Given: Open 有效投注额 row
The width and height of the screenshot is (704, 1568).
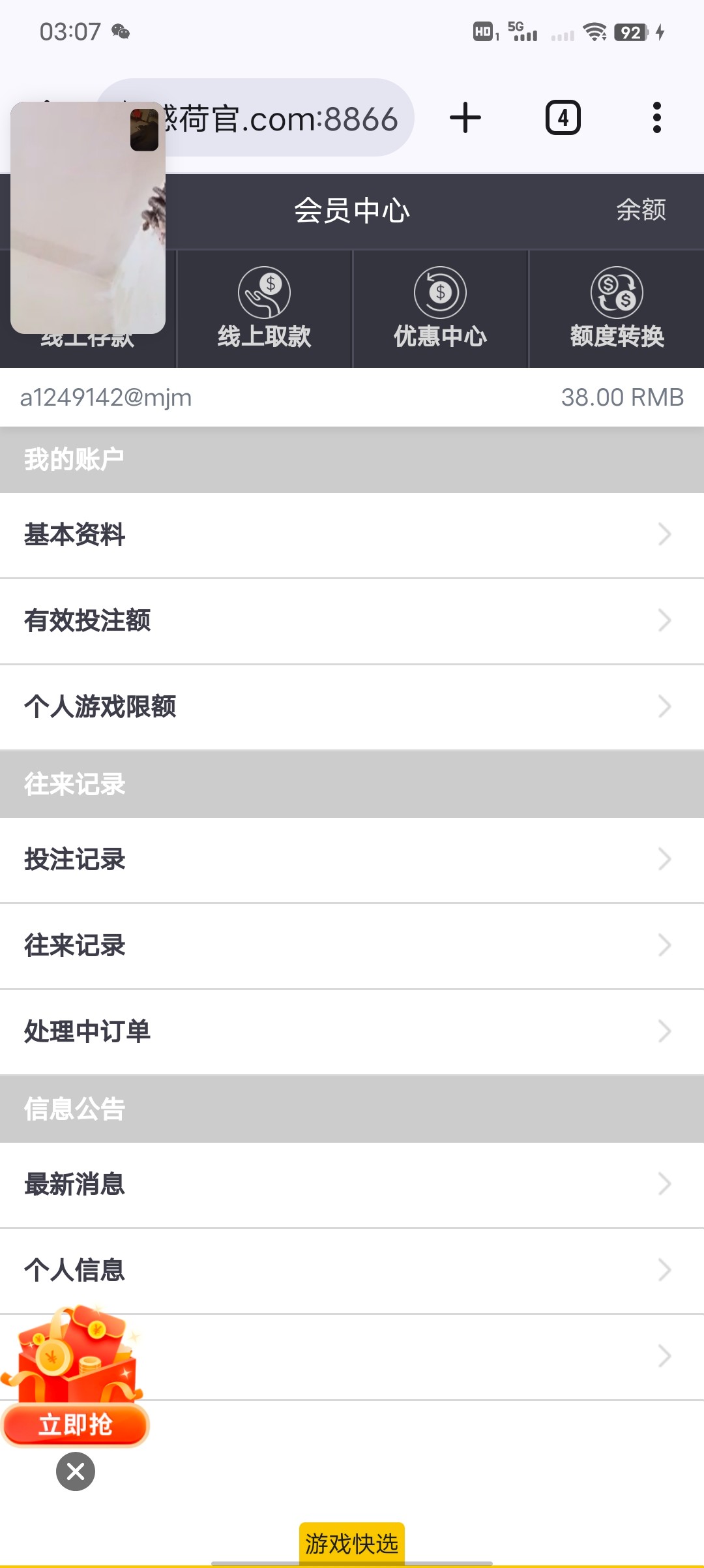Looking at the screenshot, I should tap(352, 621).
